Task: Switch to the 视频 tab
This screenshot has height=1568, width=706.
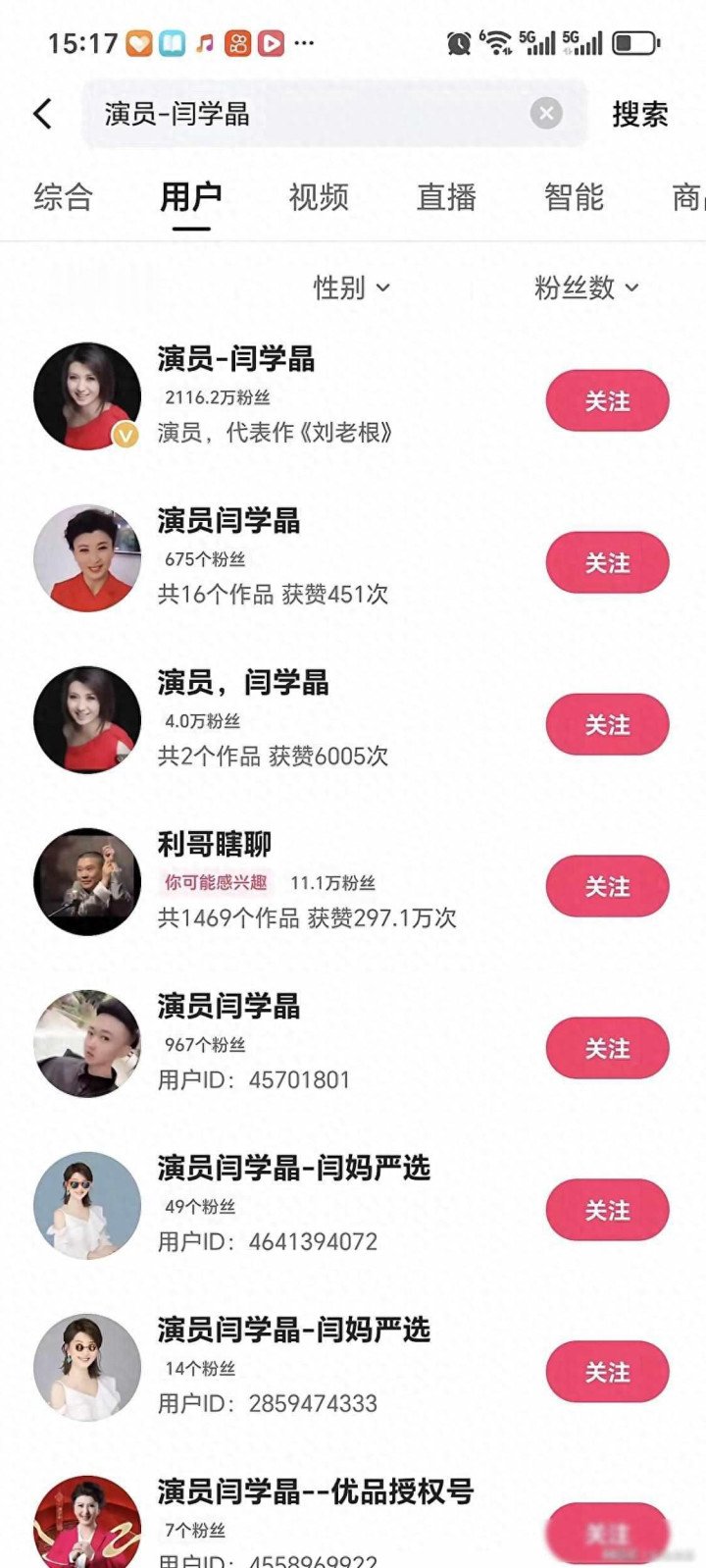Action: tap(319, 197)
